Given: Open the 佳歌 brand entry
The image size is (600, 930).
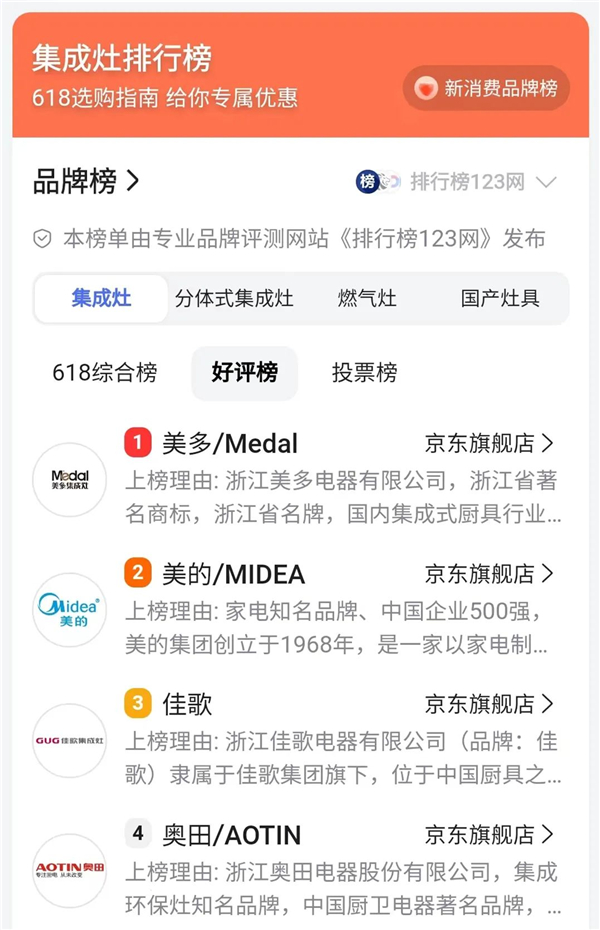Looking at the screenshot, I should [187, 704].
